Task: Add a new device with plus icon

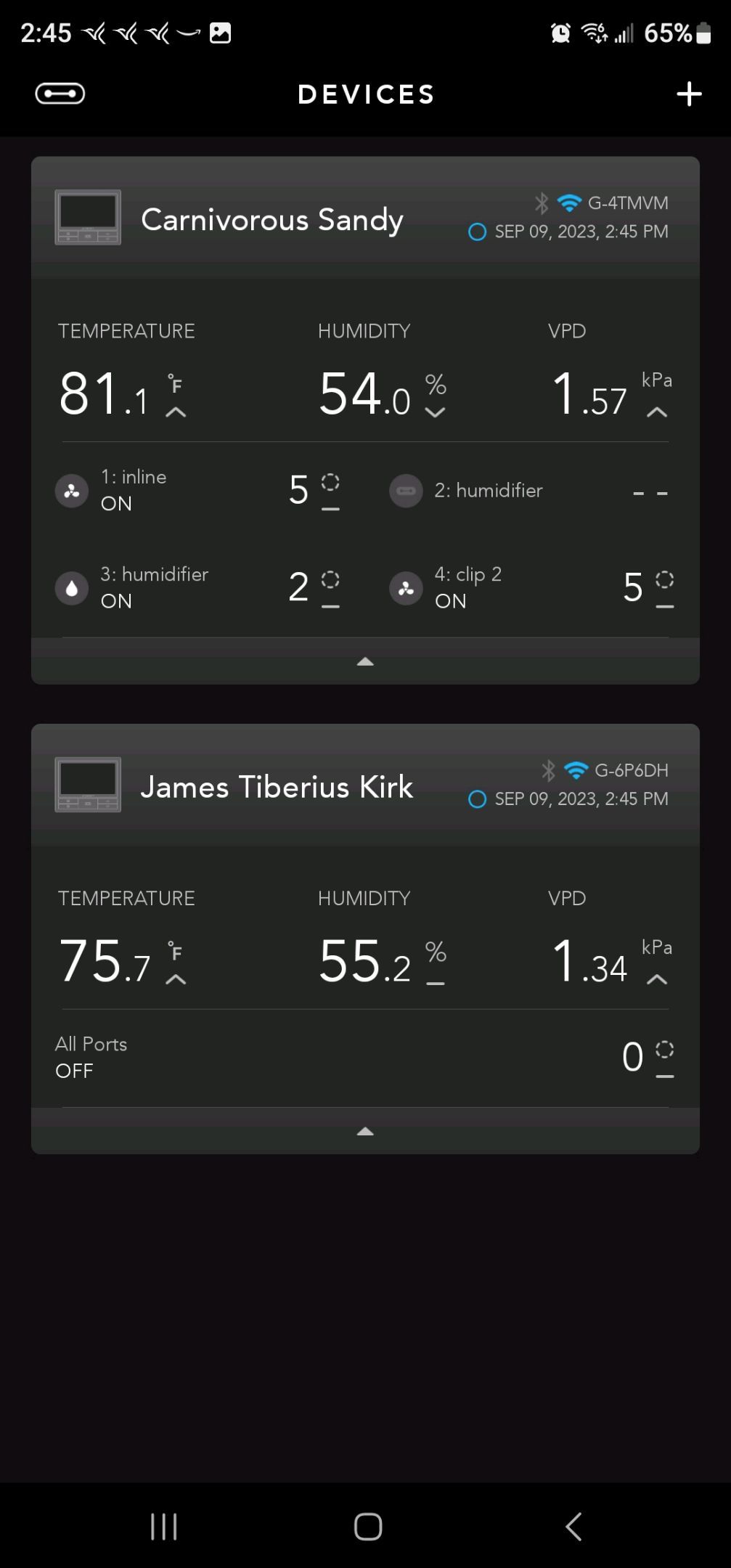Action: point(688,94)
